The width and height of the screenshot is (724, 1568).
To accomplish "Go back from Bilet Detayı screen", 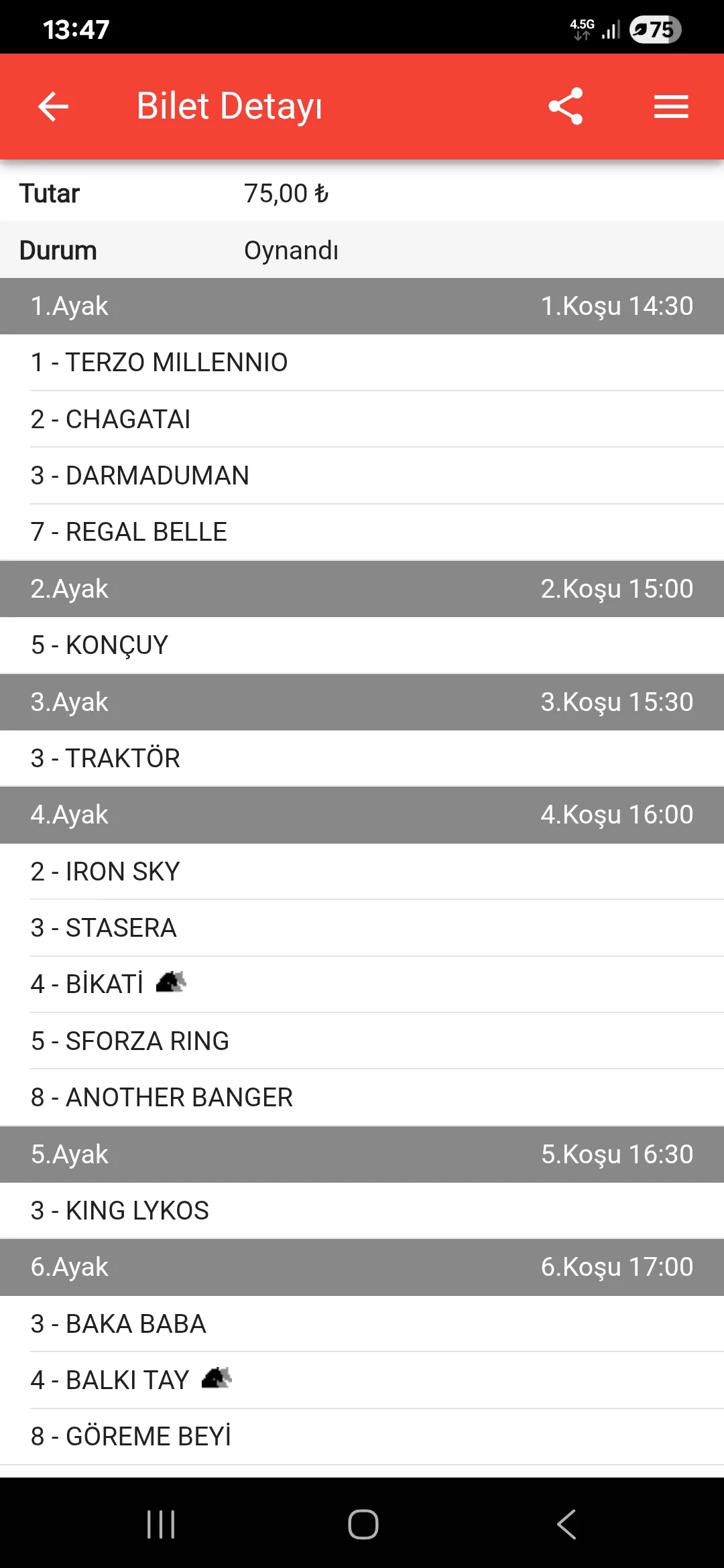I will pos(53,106).
